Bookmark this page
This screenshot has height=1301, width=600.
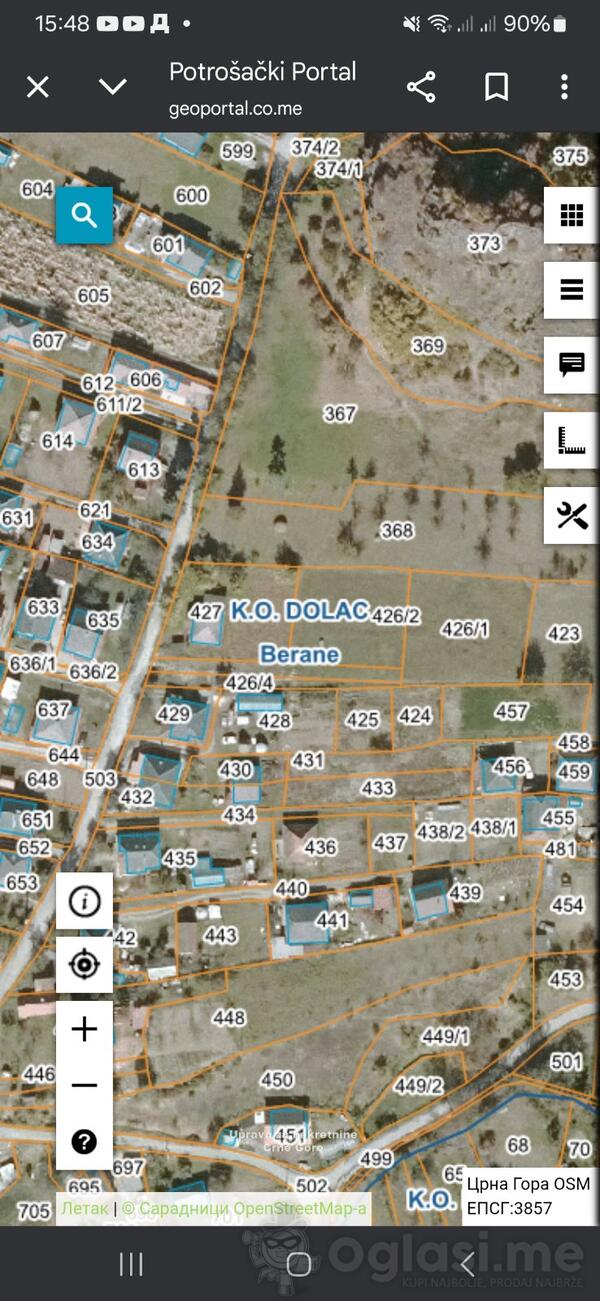pos(496,87)
